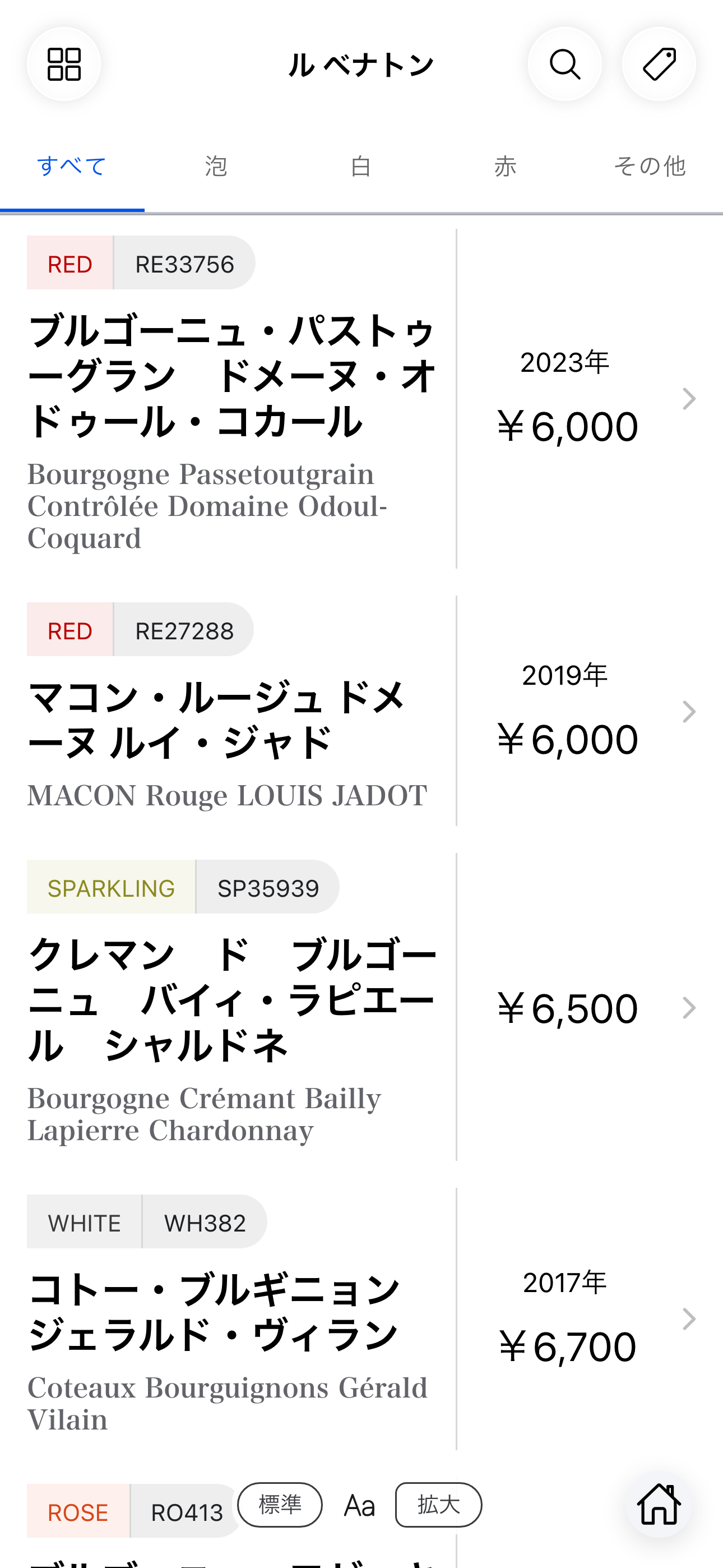Click the RED badge on RE33756
This screenshot has width=723, height=1568.
[69, 263]
